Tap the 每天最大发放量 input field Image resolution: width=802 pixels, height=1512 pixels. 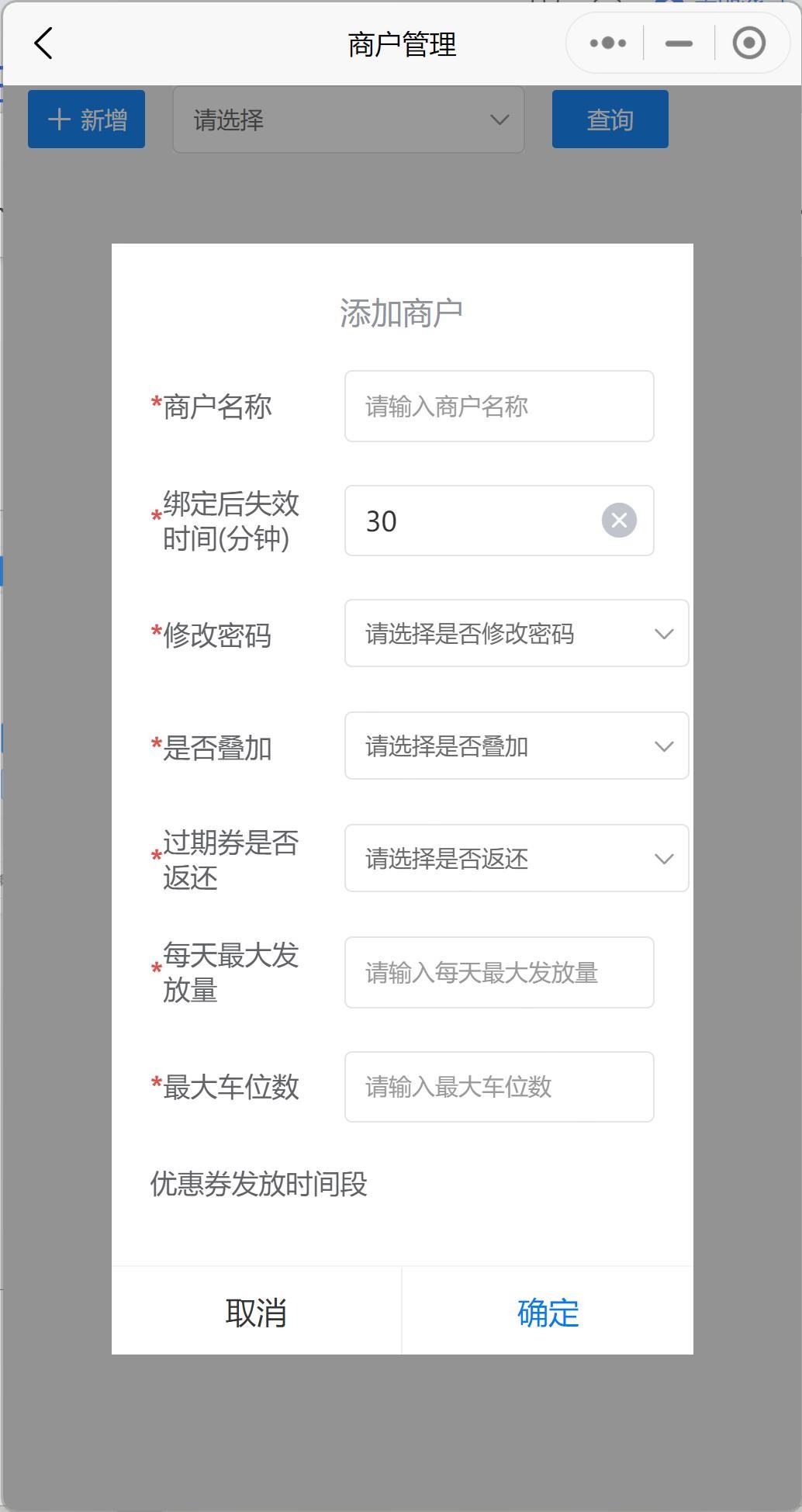500,972
